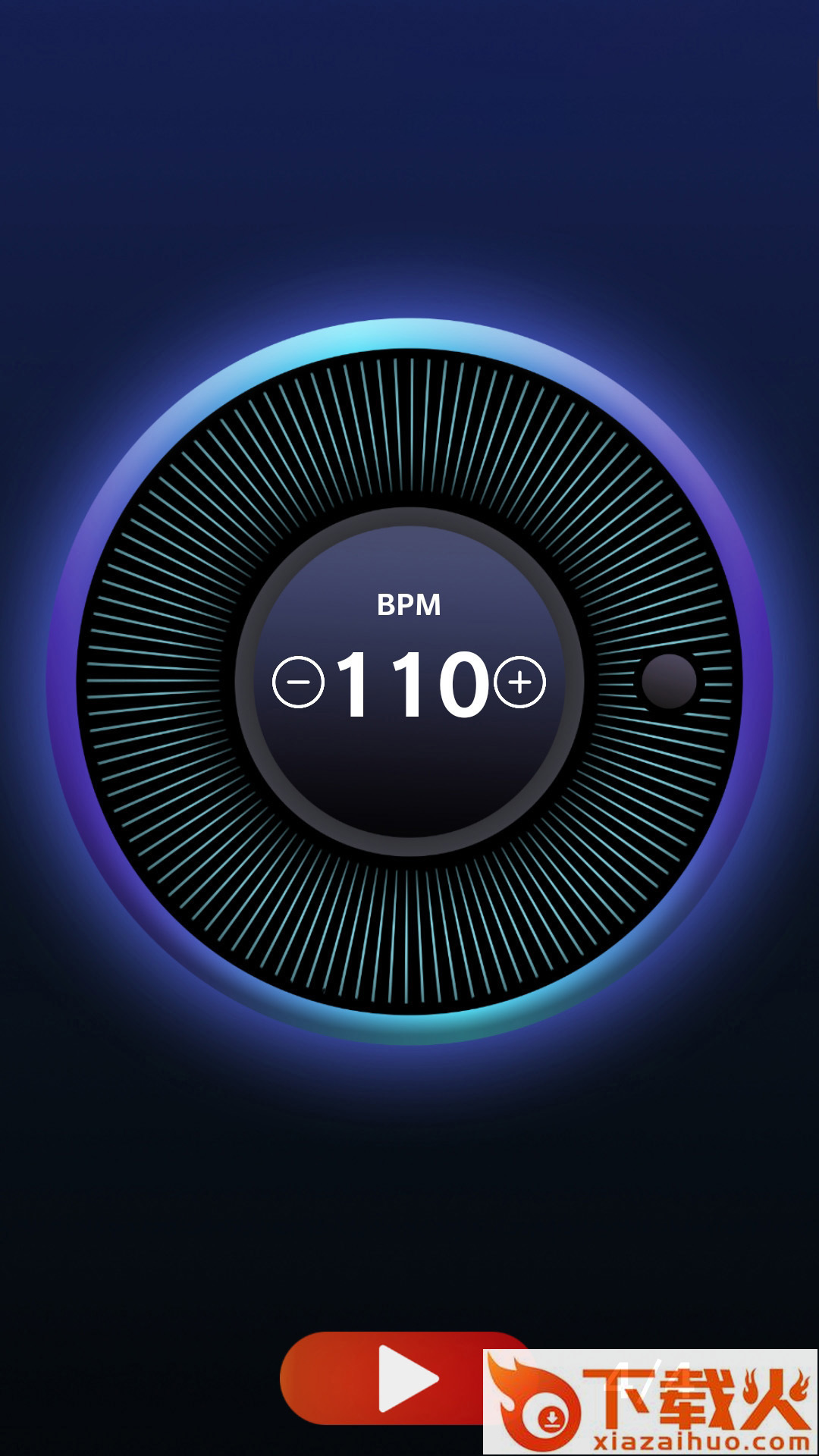Increase BPM with the plus button
Screen dimensions: 819x1456
[x=520, y=682]
